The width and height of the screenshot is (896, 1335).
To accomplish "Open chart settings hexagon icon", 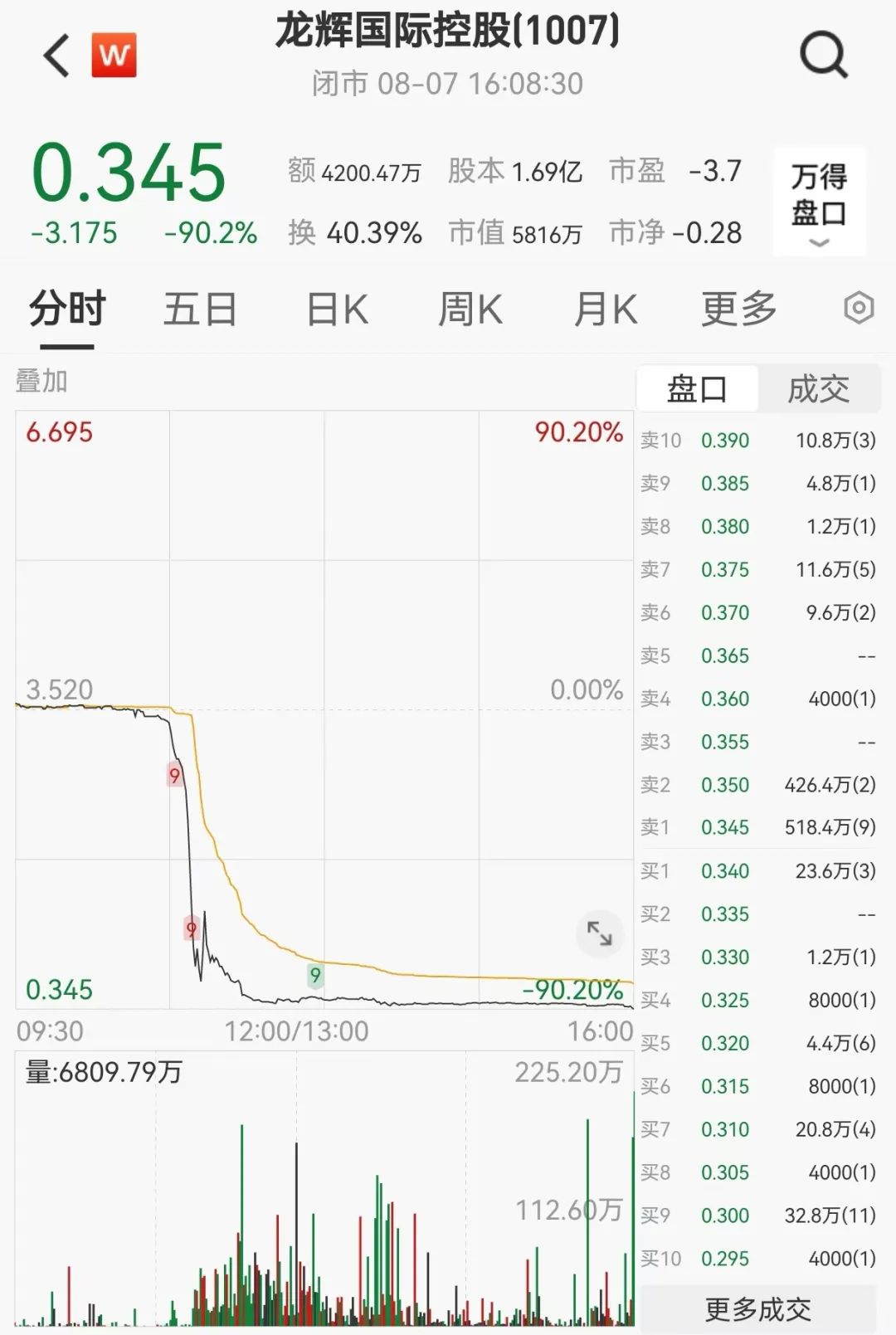I will (859, 308).
